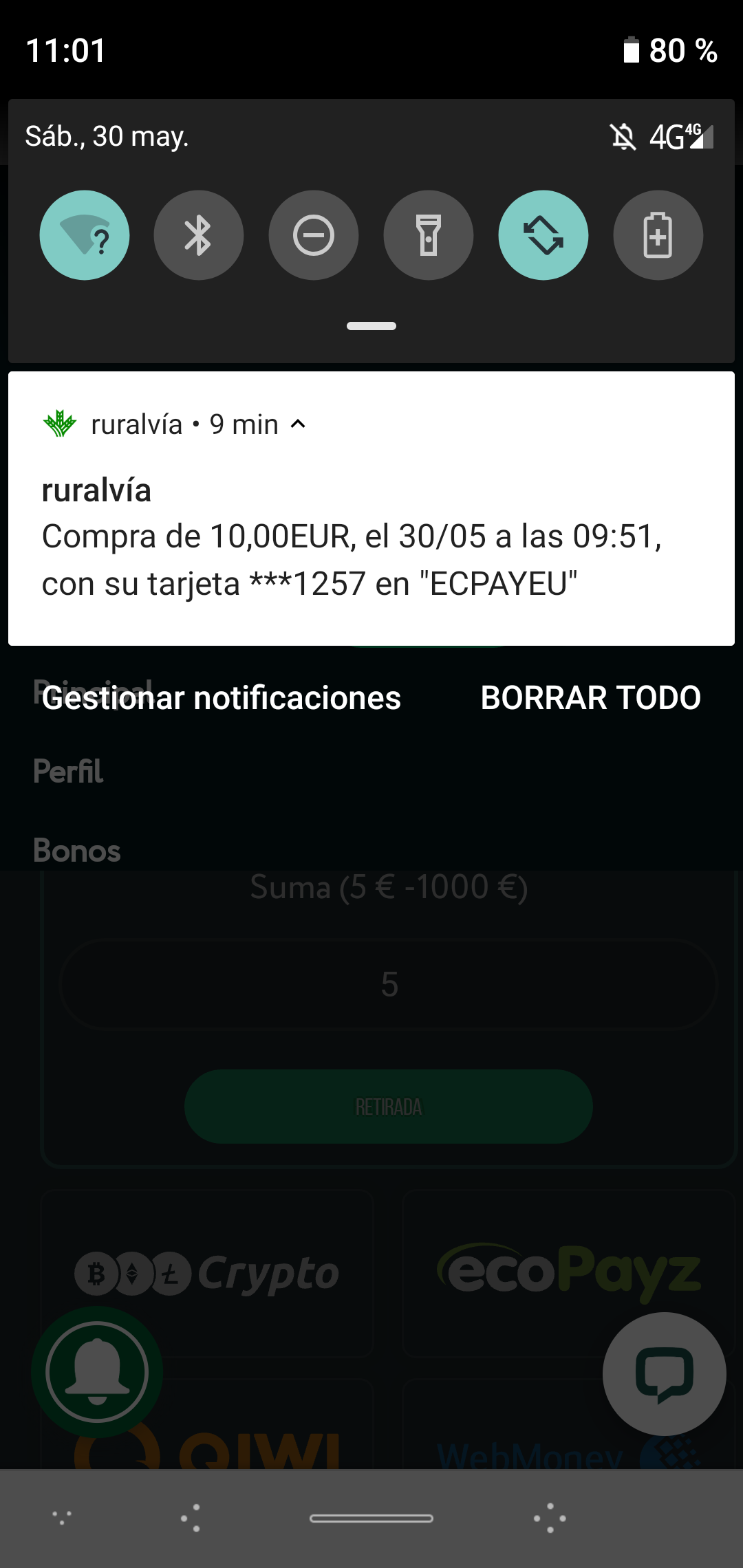Tap the withdrawal amount field showing 5

tap(389, 985)
